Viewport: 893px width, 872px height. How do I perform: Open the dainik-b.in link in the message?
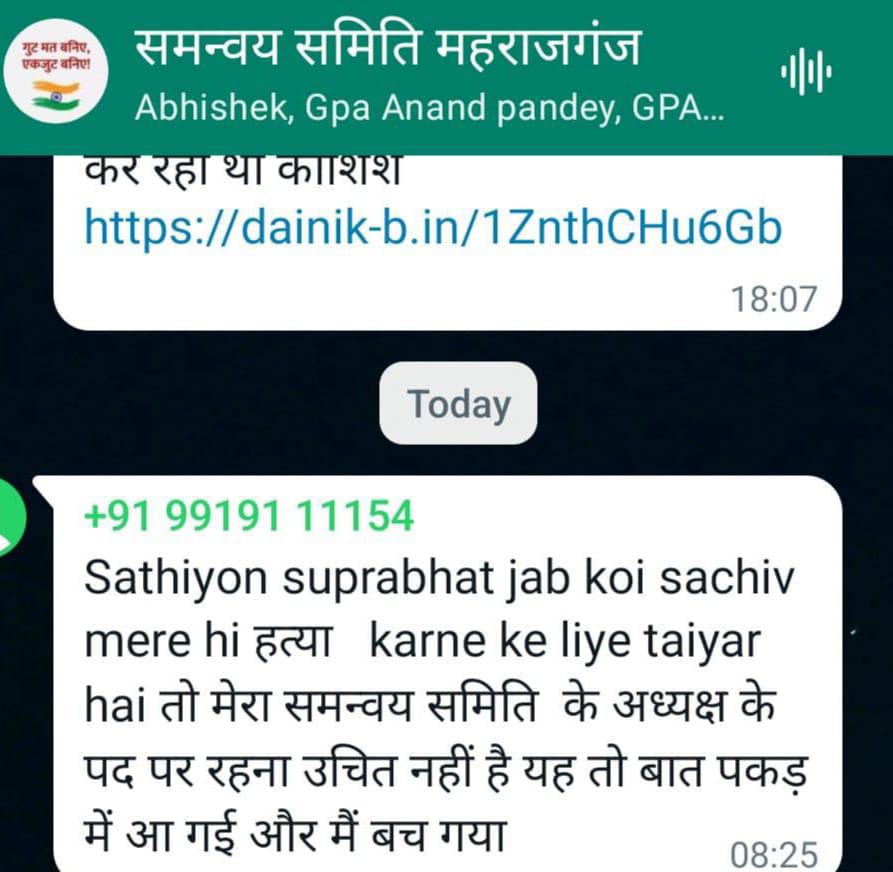click(x=432, y=229)
